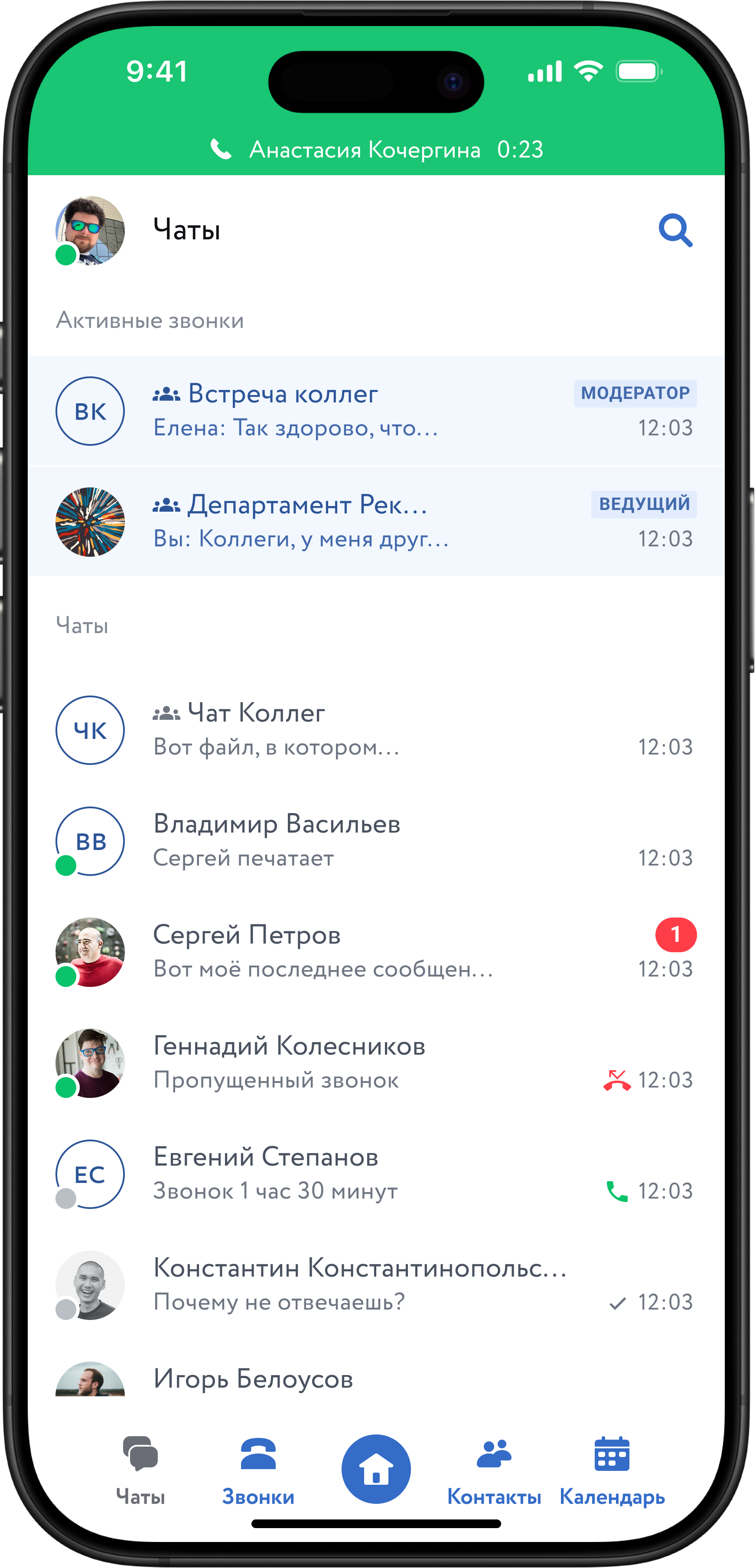
Task: Open chat with Евгений Степанов
Action: tap(376, 1173)
